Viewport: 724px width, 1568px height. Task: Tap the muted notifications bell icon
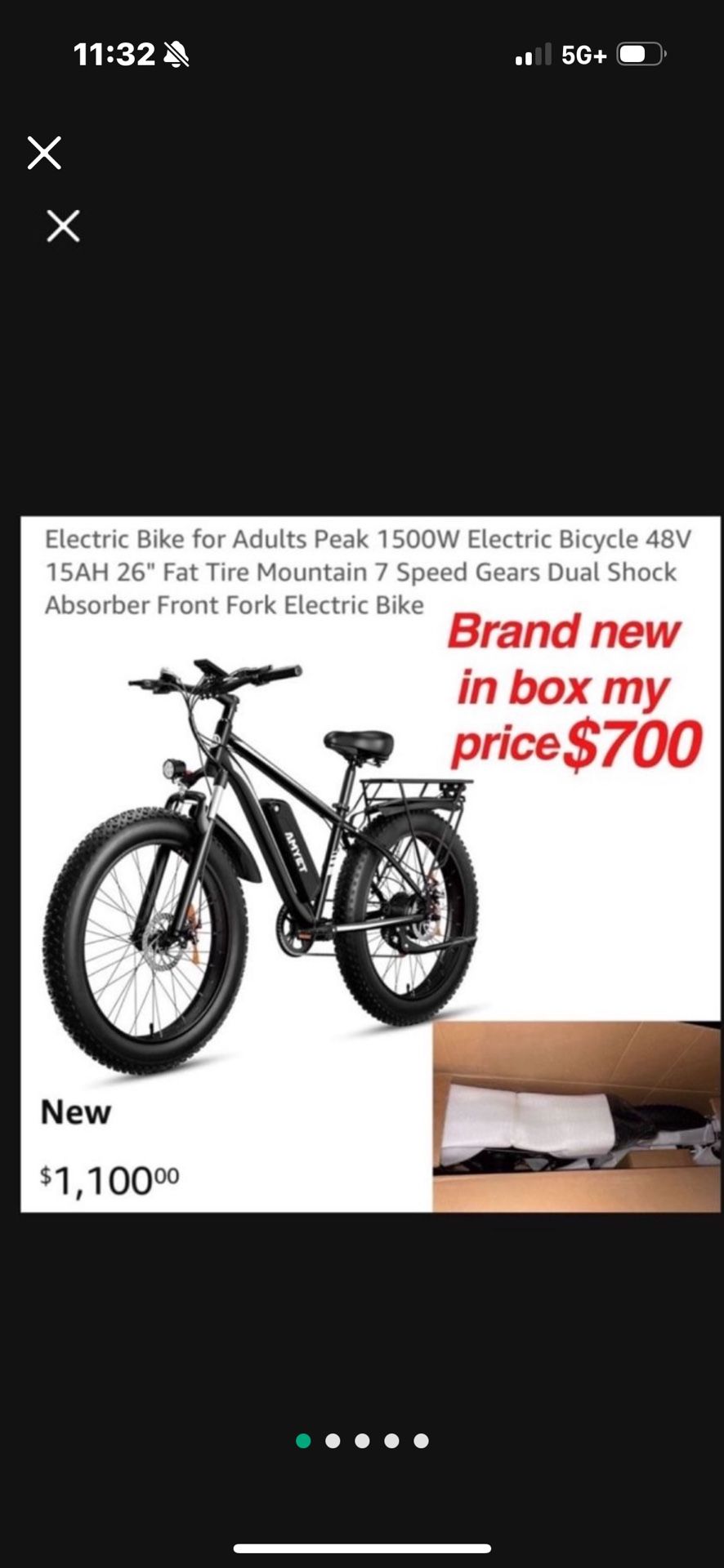click(x=175, y=55)
